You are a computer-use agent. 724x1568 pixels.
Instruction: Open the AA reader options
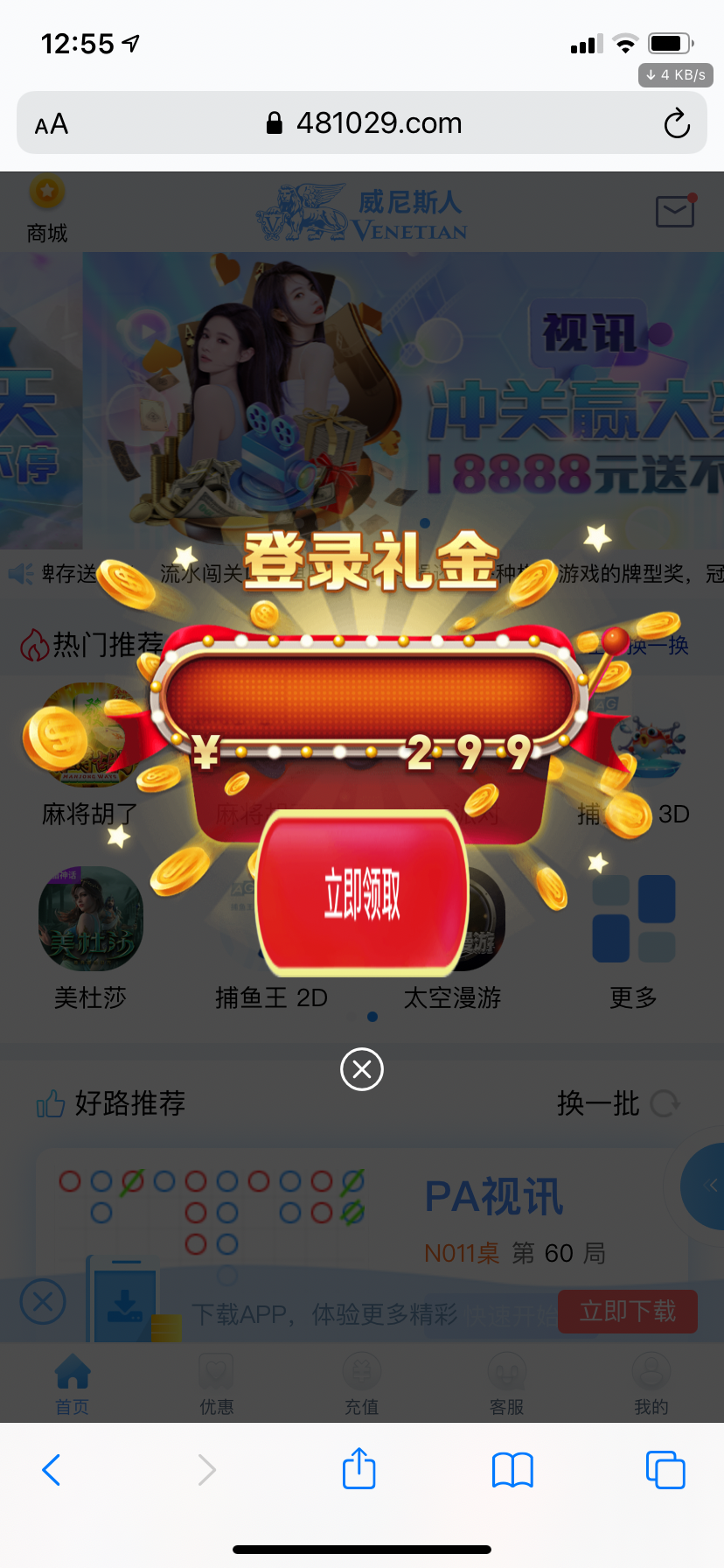click(52, 124)
